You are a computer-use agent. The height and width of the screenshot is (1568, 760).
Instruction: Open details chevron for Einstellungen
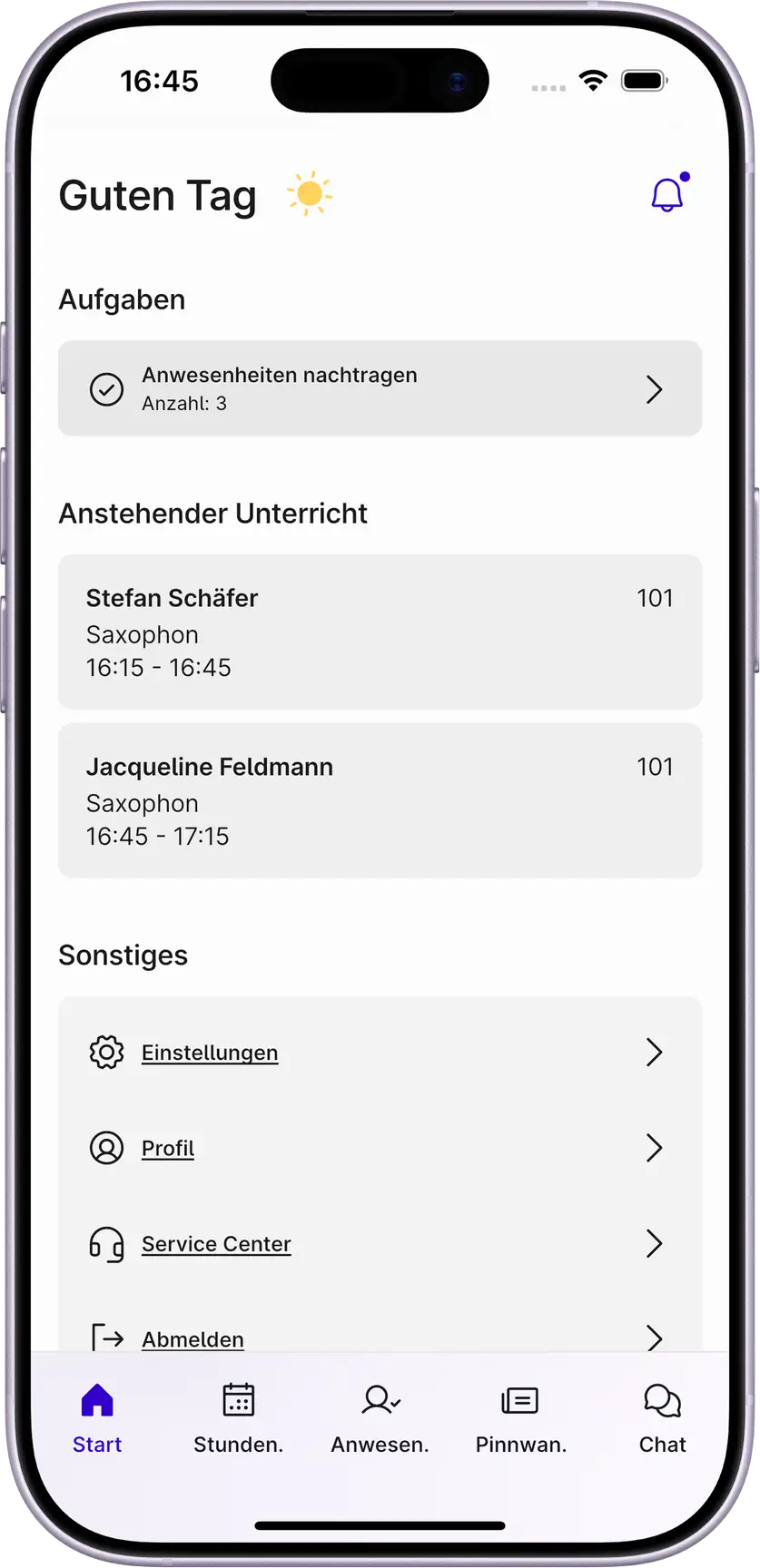click(655, 1052)
